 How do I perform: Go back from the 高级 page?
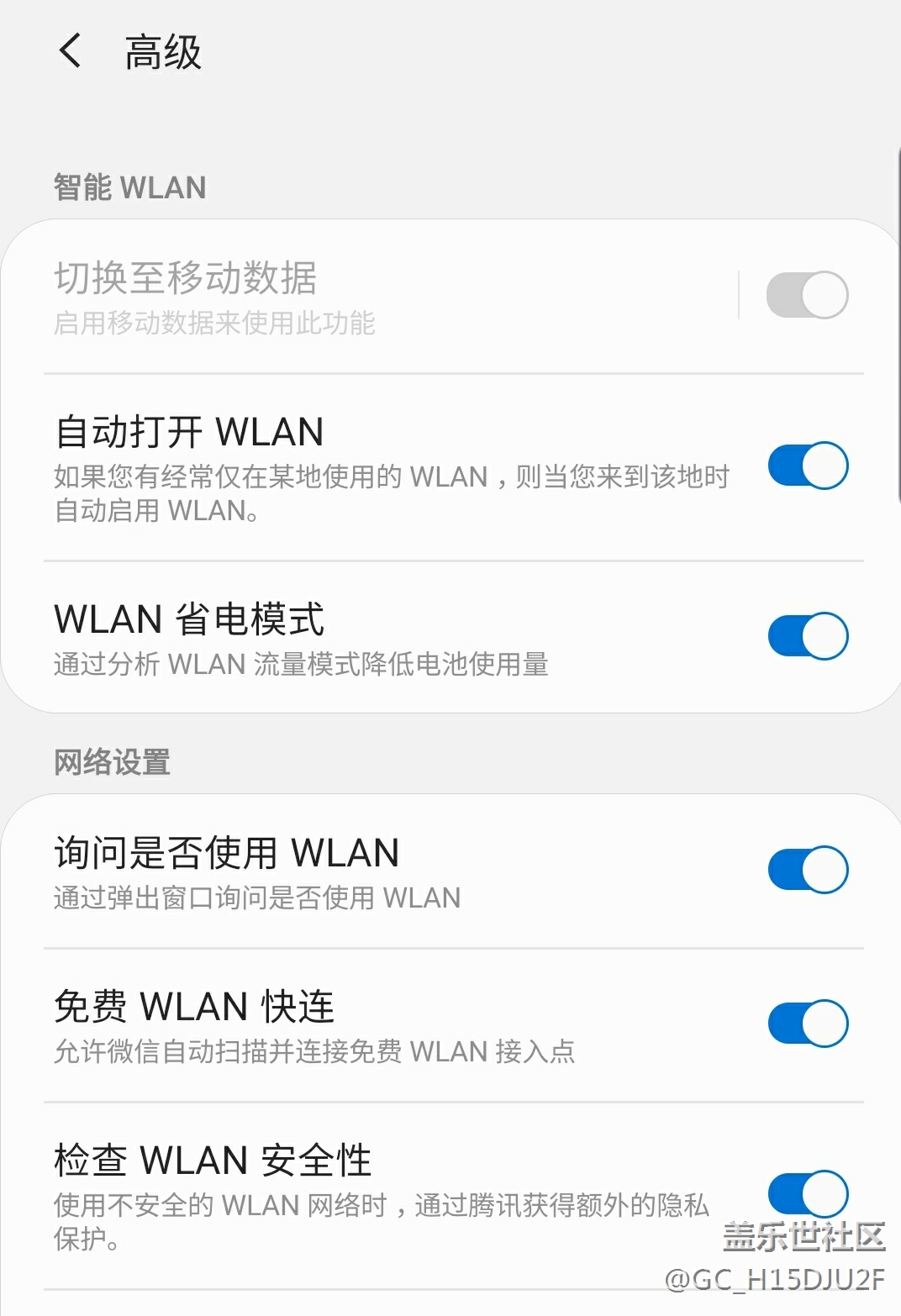[x=71, y=51]
